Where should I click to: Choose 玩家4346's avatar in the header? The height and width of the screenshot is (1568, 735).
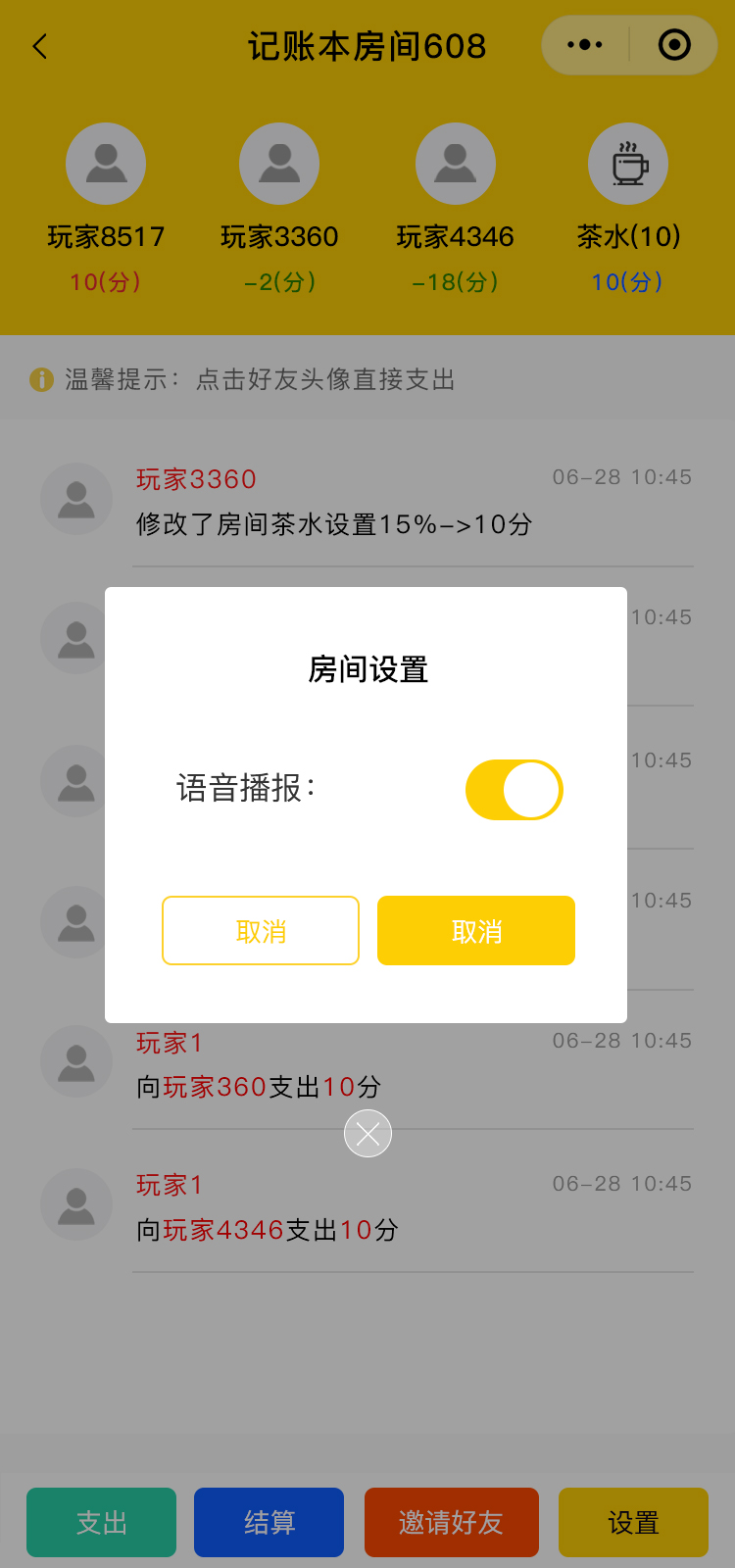pyautogui.click(x=456, y=164)
